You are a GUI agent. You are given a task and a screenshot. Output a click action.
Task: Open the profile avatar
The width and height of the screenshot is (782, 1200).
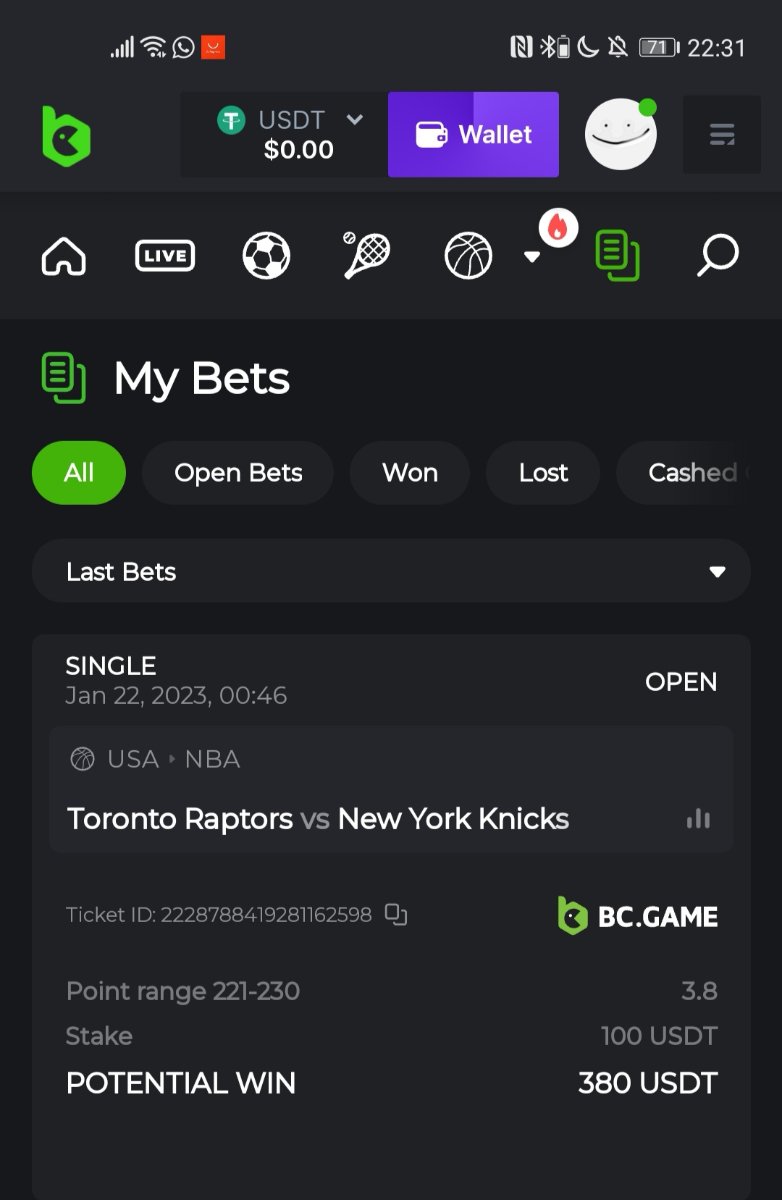pos(620,135)
